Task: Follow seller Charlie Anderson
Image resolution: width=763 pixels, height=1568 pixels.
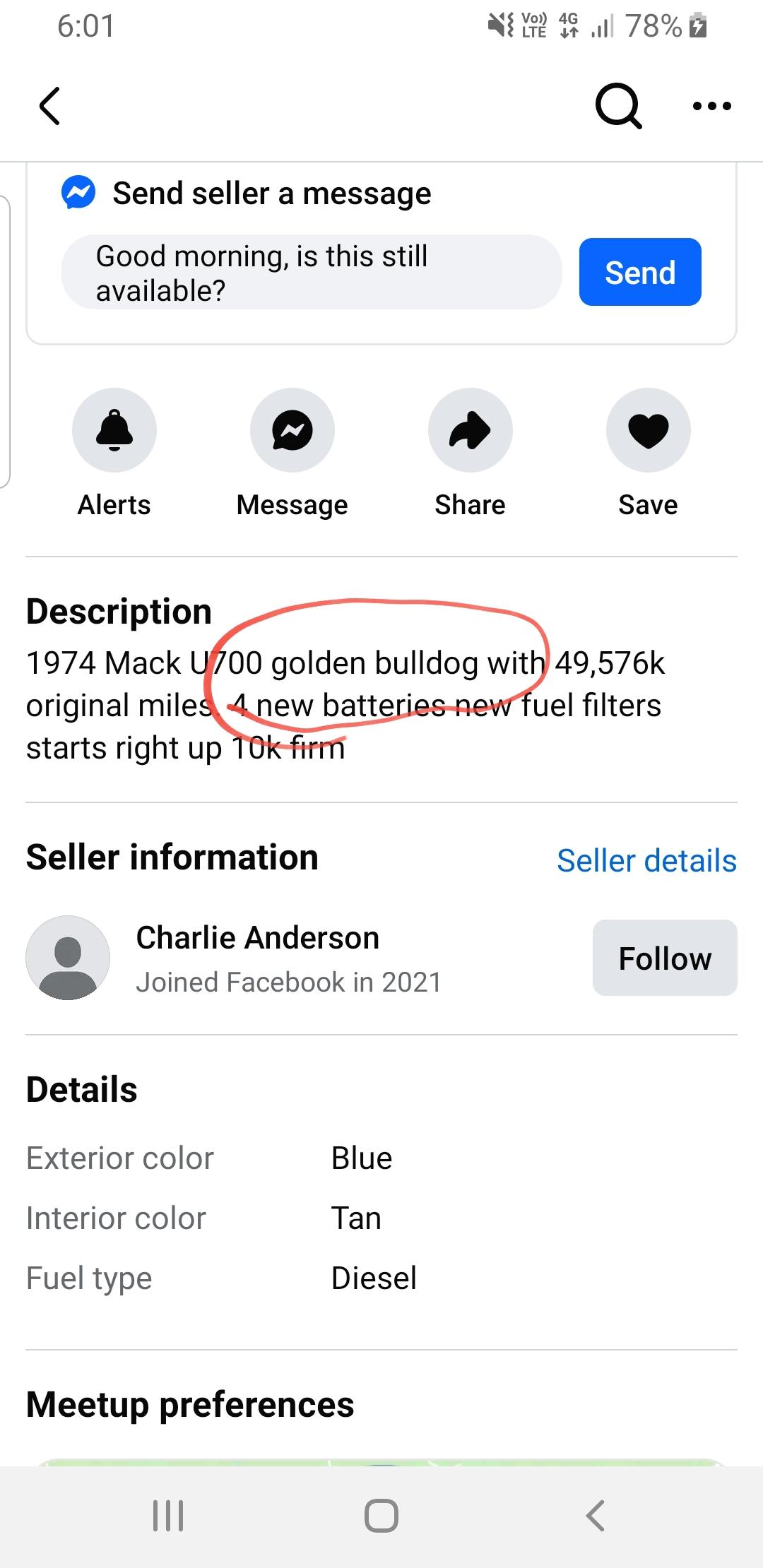Action: click(x=664, y=958)
